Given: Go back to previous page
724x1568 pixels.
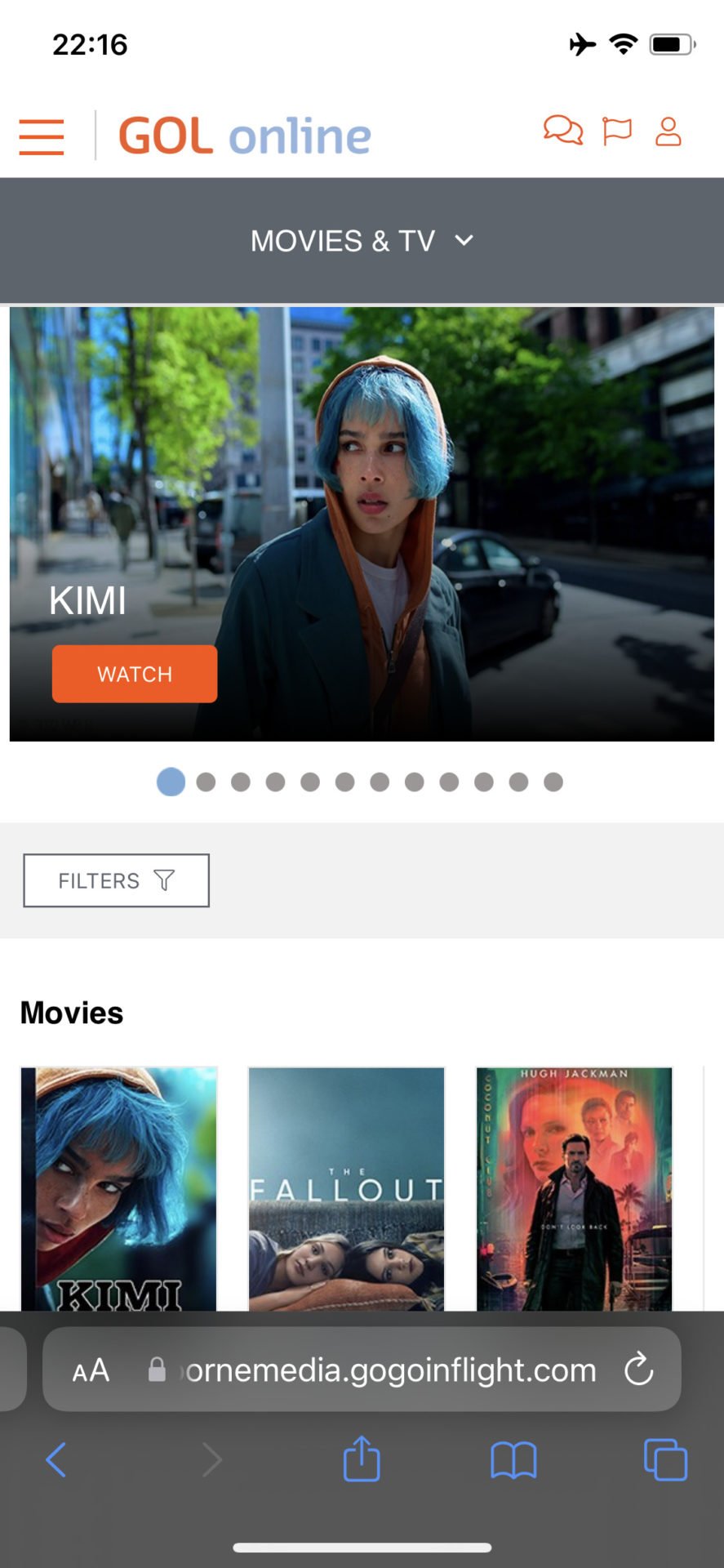Looking at the screenshot, I should (56, 1459).
